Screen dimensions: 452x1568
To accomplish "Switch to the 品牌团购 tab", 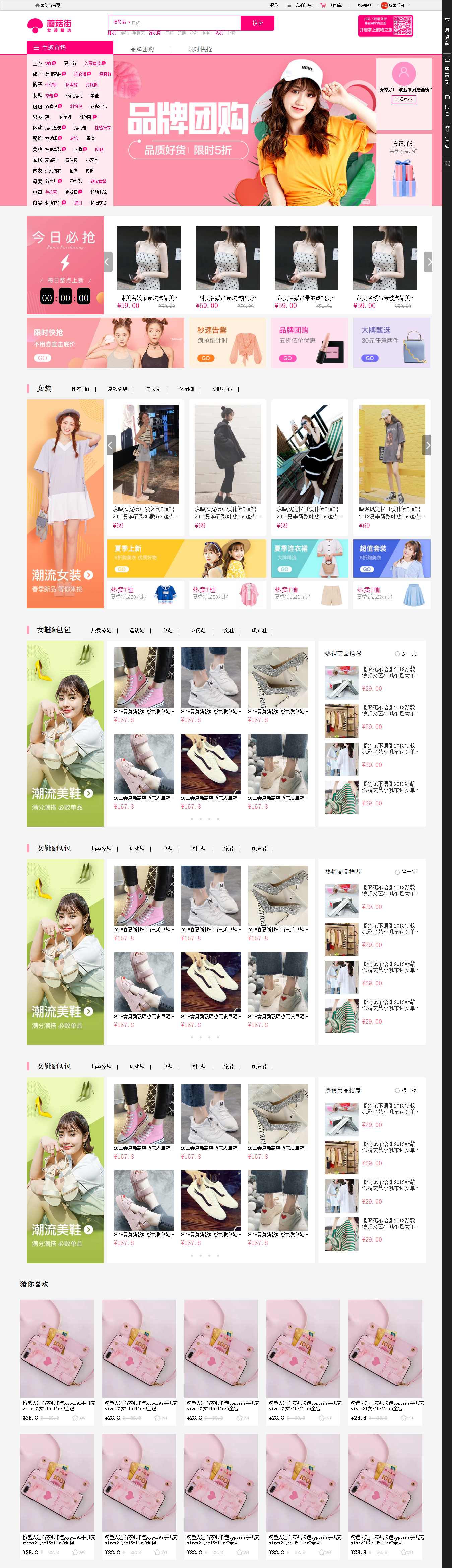I will coord(142,49).
